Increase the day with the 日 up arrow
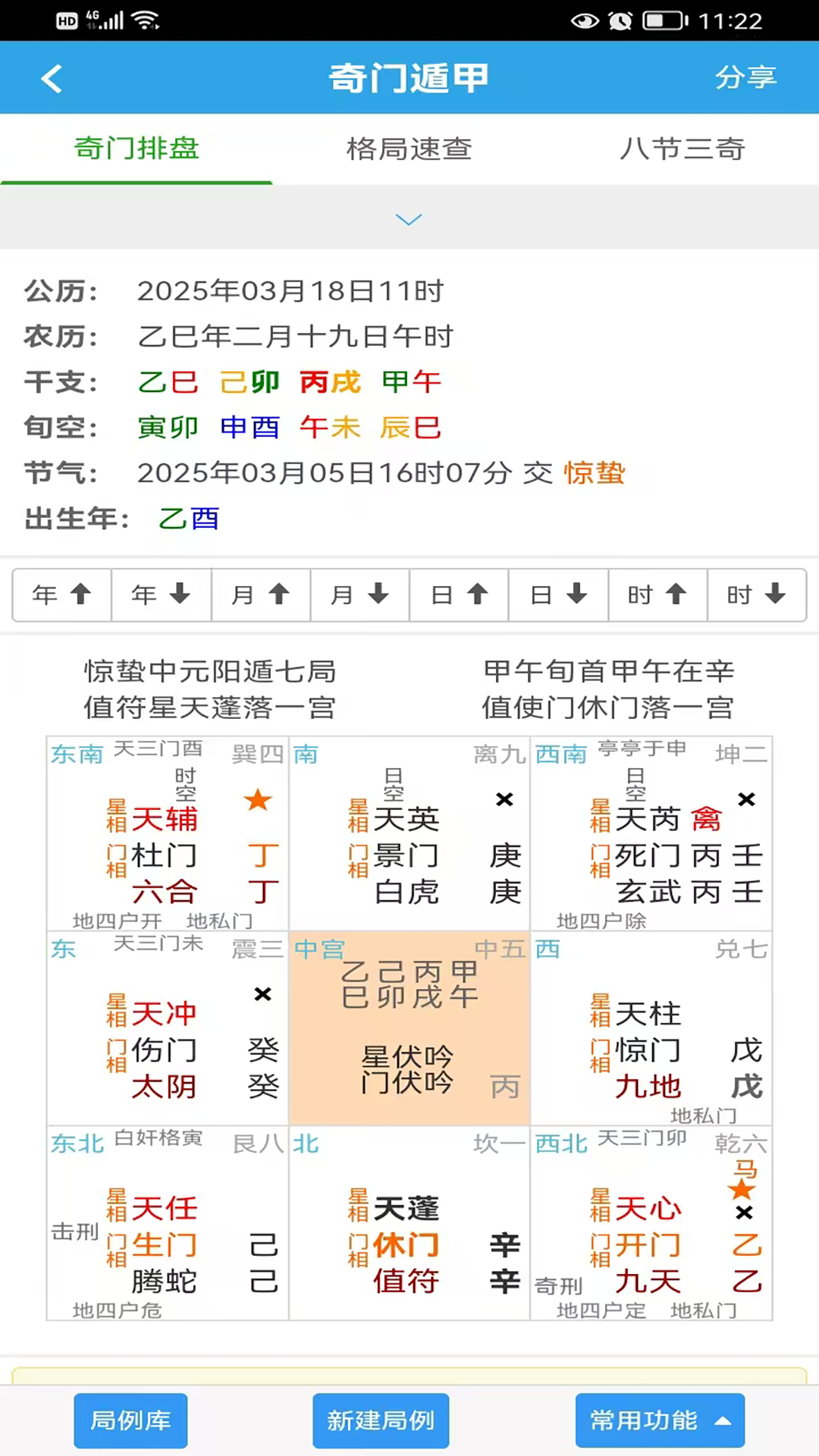 (458, 595)
